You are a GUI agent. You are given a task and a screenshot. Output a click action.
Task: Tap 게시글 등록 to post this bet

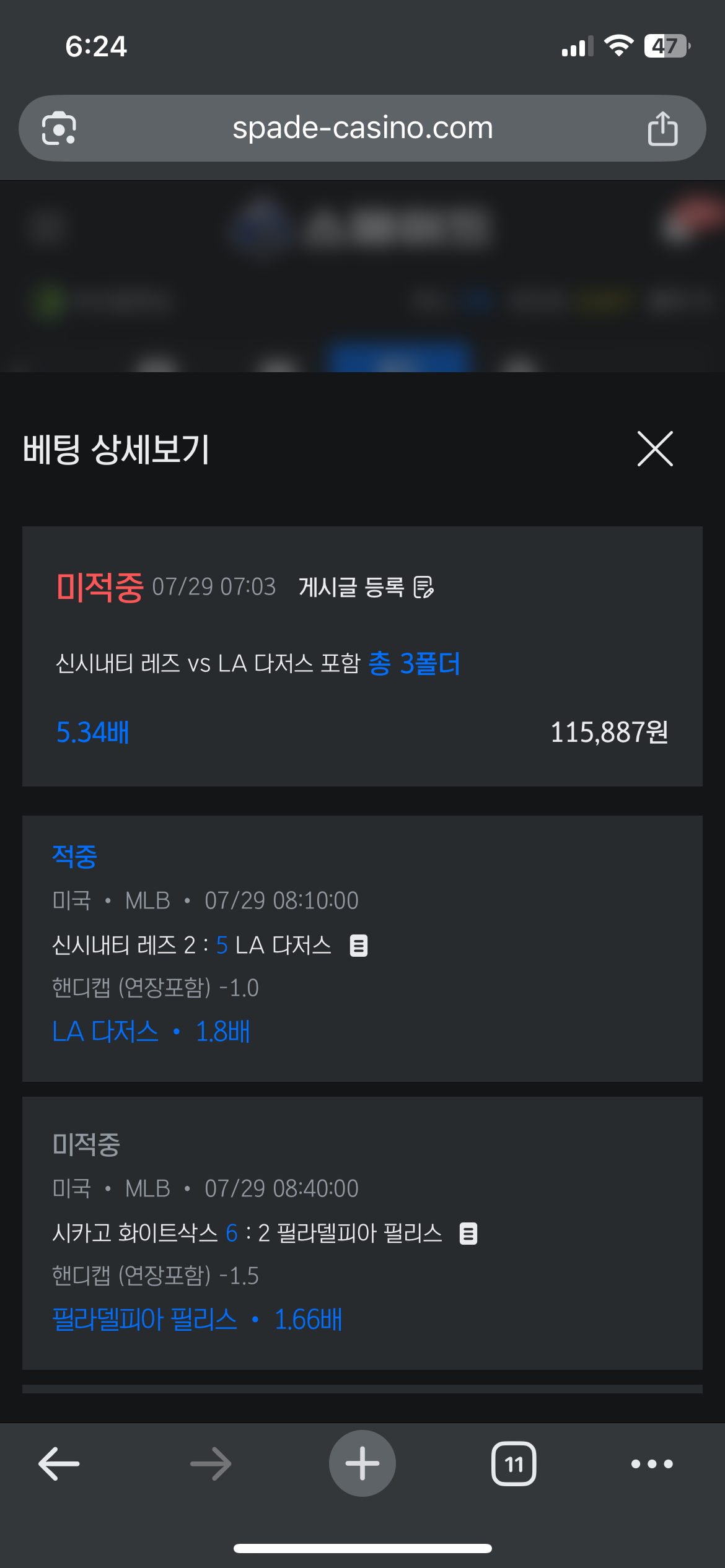pyautogui.click(x=366, y=586)
